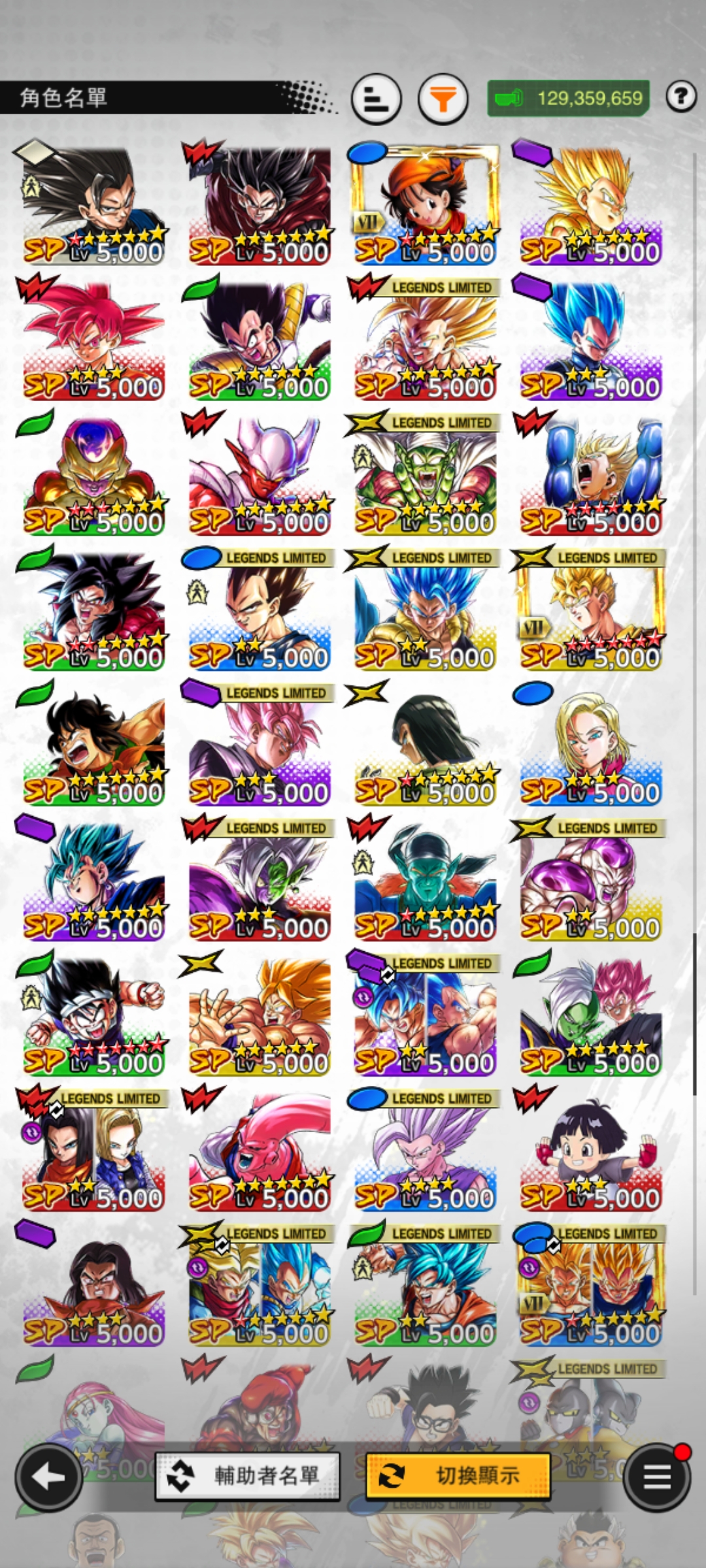The image size is (706, 1568).
Task: Open the Super Saiyan 4 Goku card
Action: coord(93,610)
